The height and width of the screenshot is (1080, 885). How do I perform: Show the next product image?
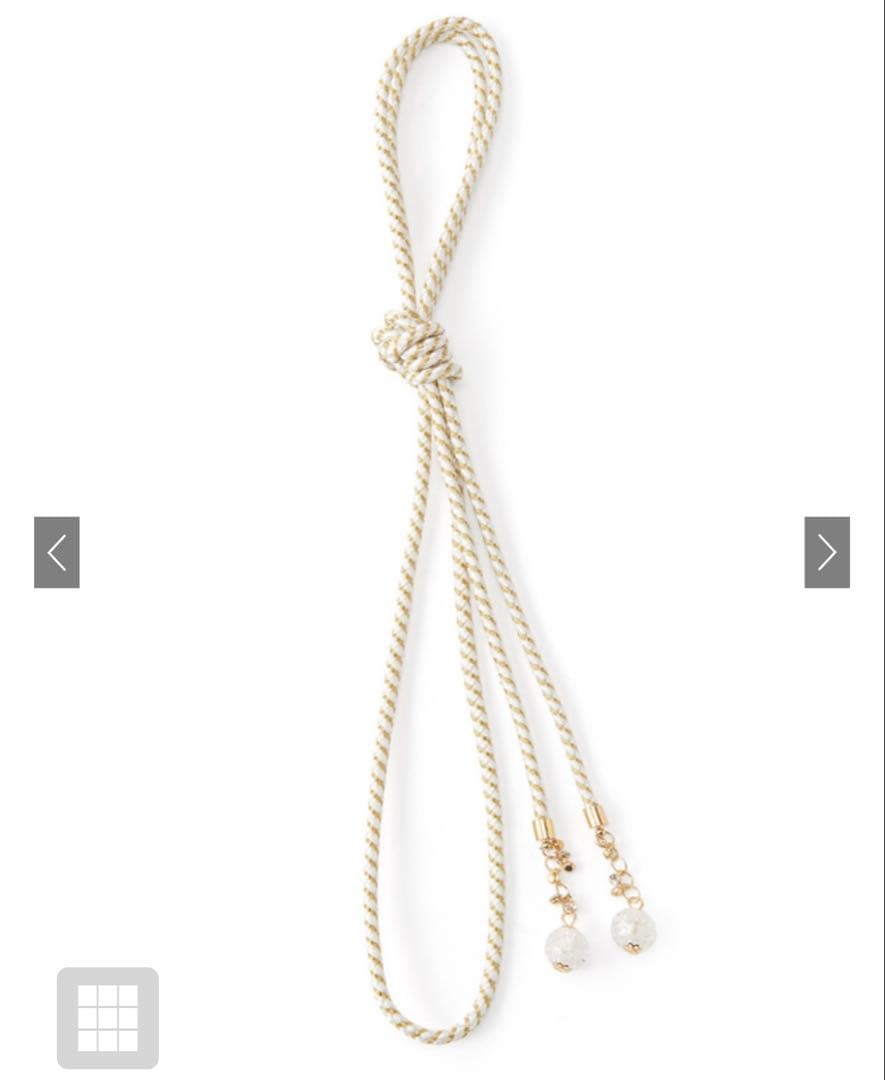[x=826, y=552]
